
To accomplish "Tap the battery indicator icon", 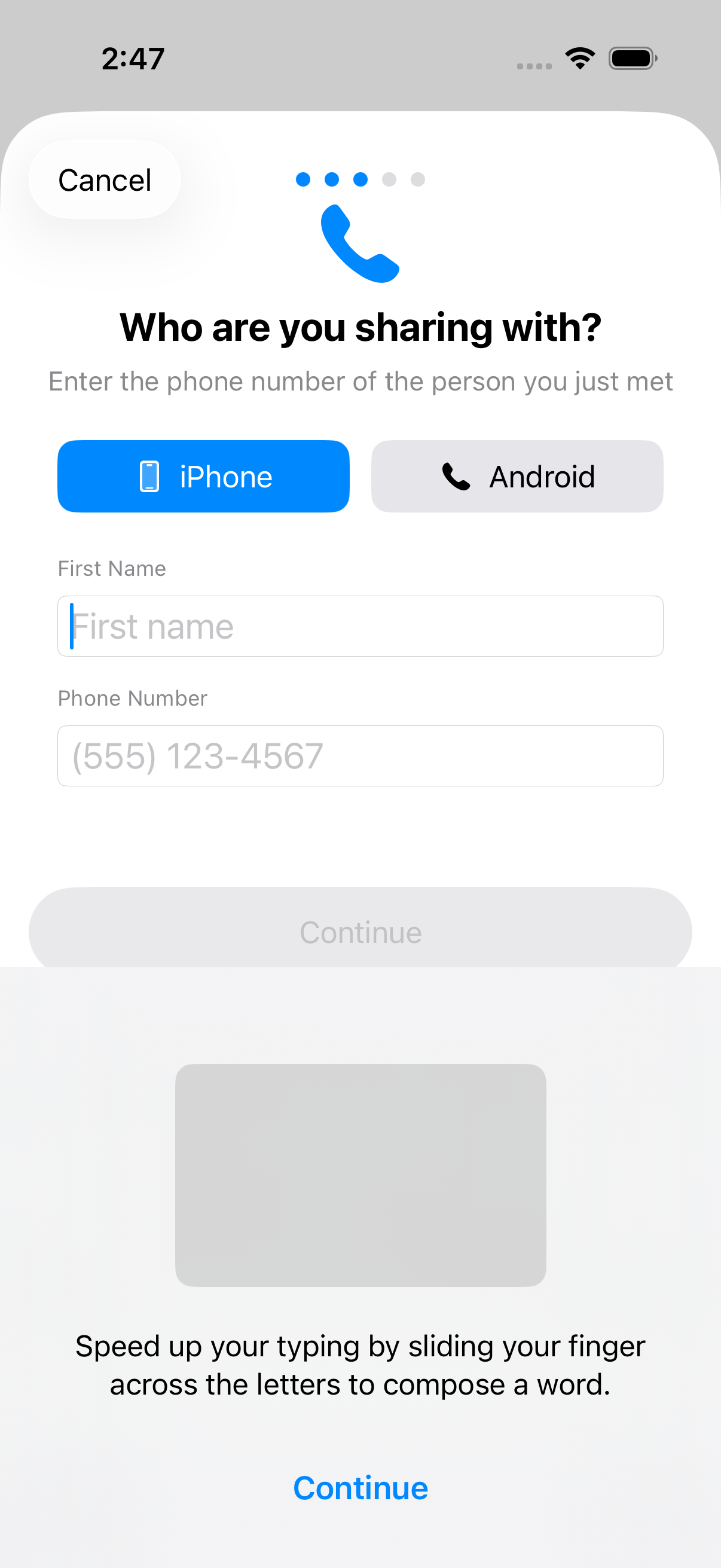I will pos(631,57).
